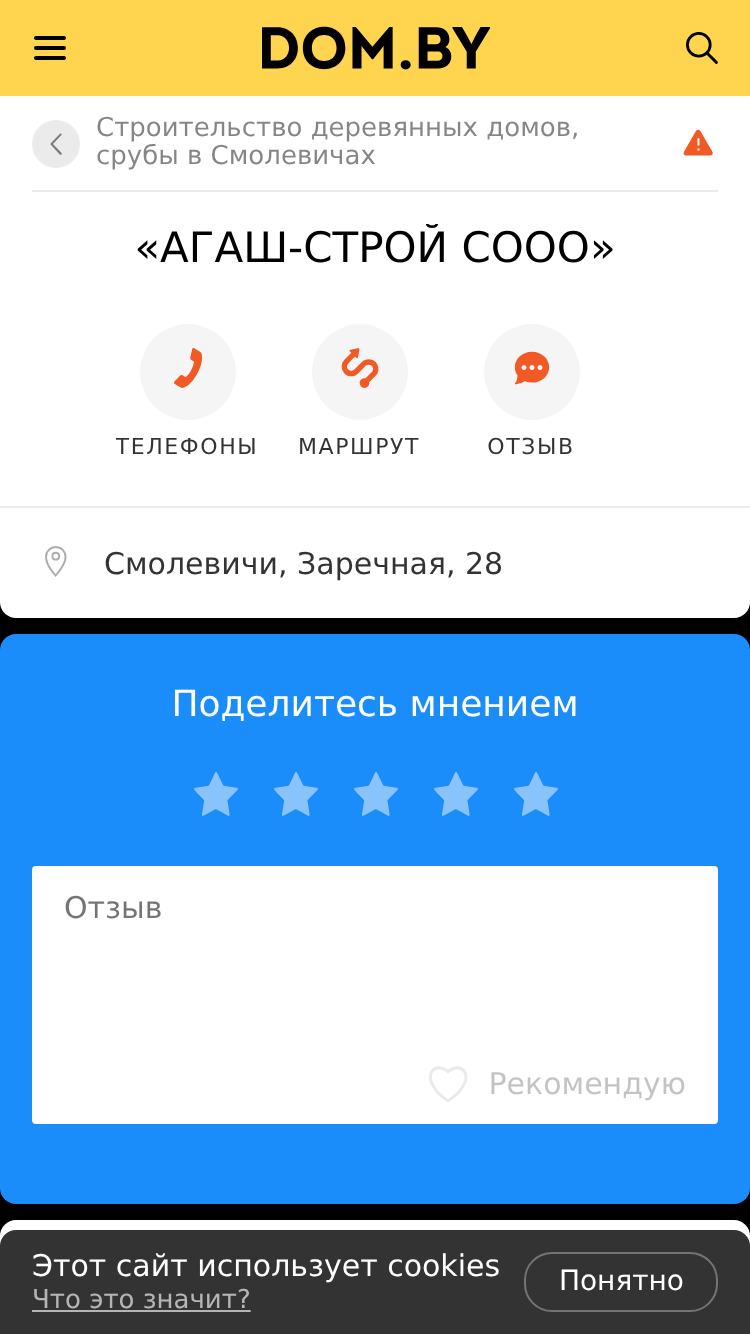
Task: Tap the DOM.BY logo to go home
Action: point(375,48)
